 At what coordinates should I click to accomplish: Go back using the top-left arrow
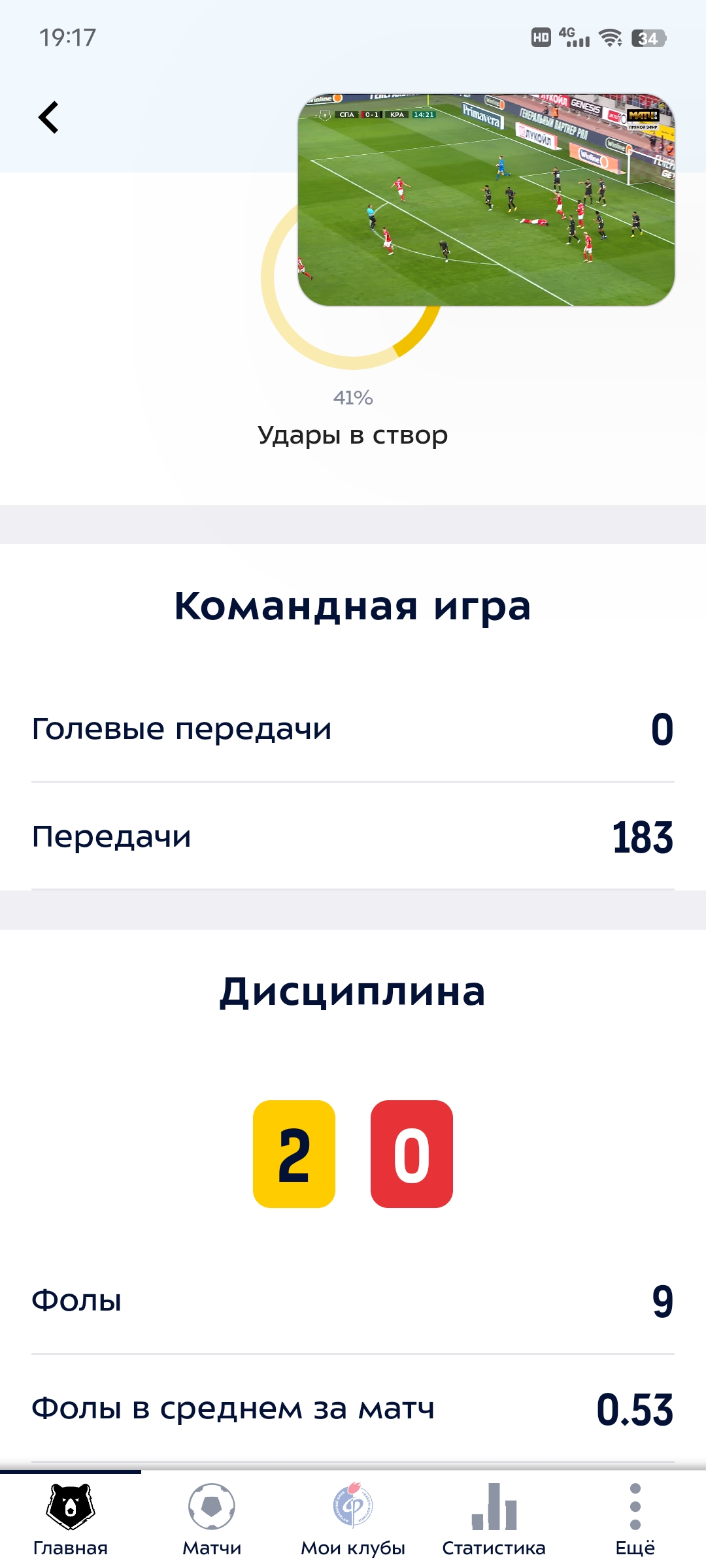(49, 118)
